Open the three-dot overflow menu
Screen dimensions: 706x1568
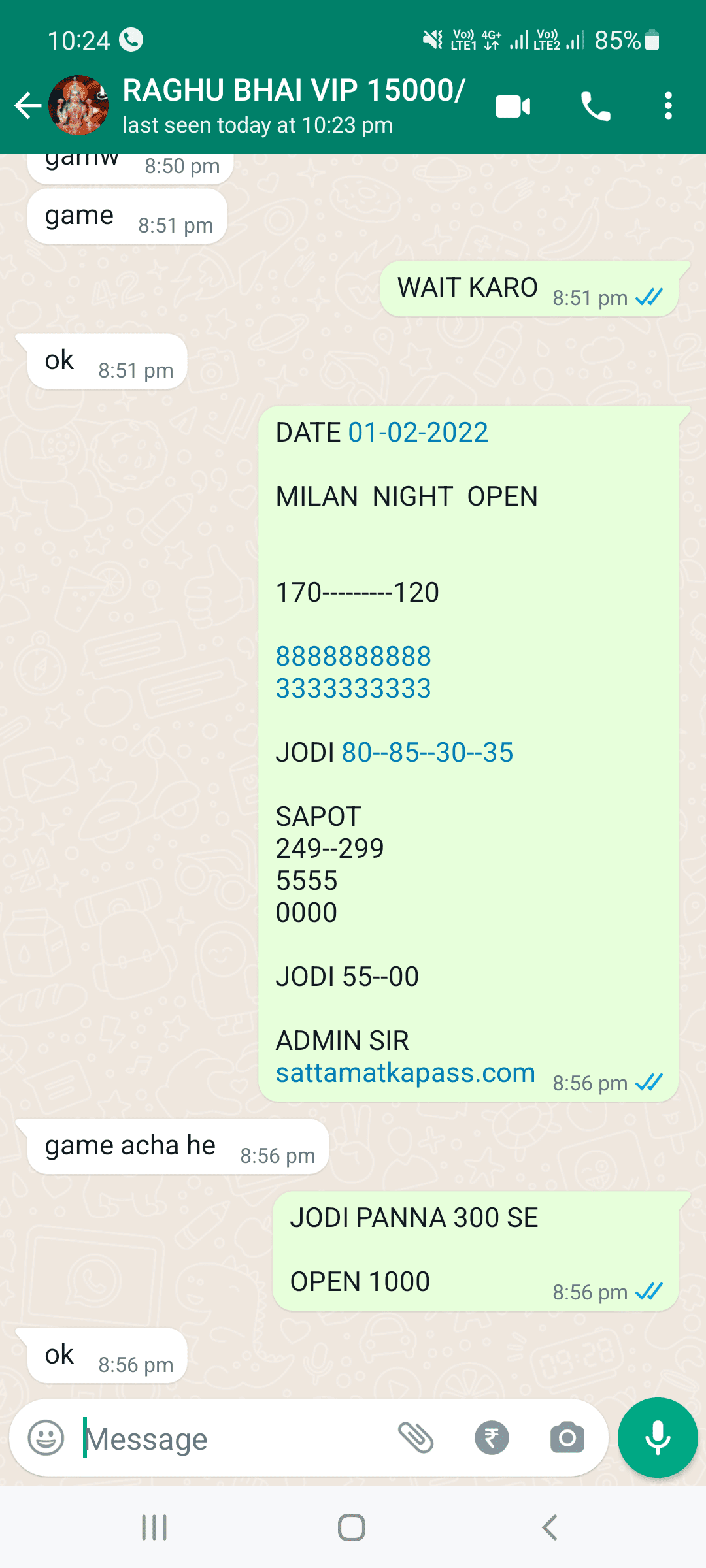click(x=667, y=106)
